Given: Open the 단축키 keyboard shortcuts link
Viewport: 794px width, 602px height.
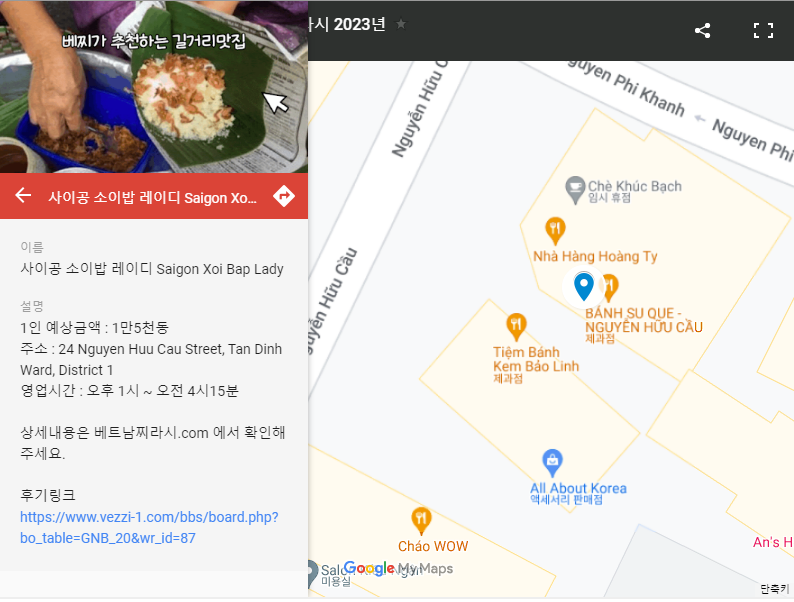Looking at the screenshot, I should (x=774, y=588).
